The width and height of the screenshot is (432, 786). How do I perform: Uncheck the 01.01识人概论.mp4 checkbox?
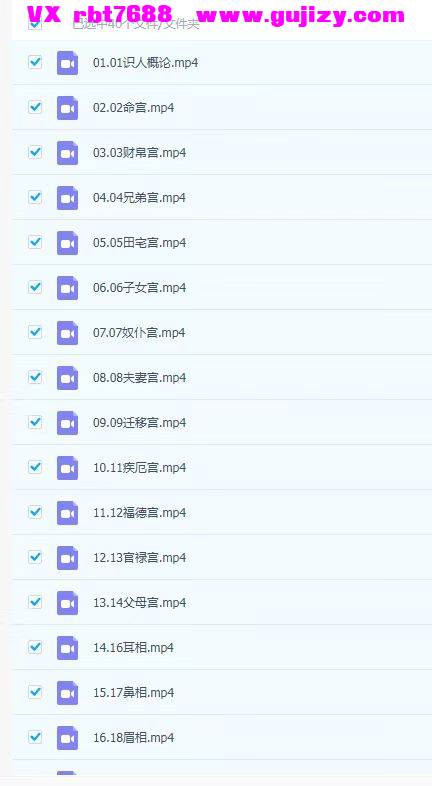click(35, 62)
